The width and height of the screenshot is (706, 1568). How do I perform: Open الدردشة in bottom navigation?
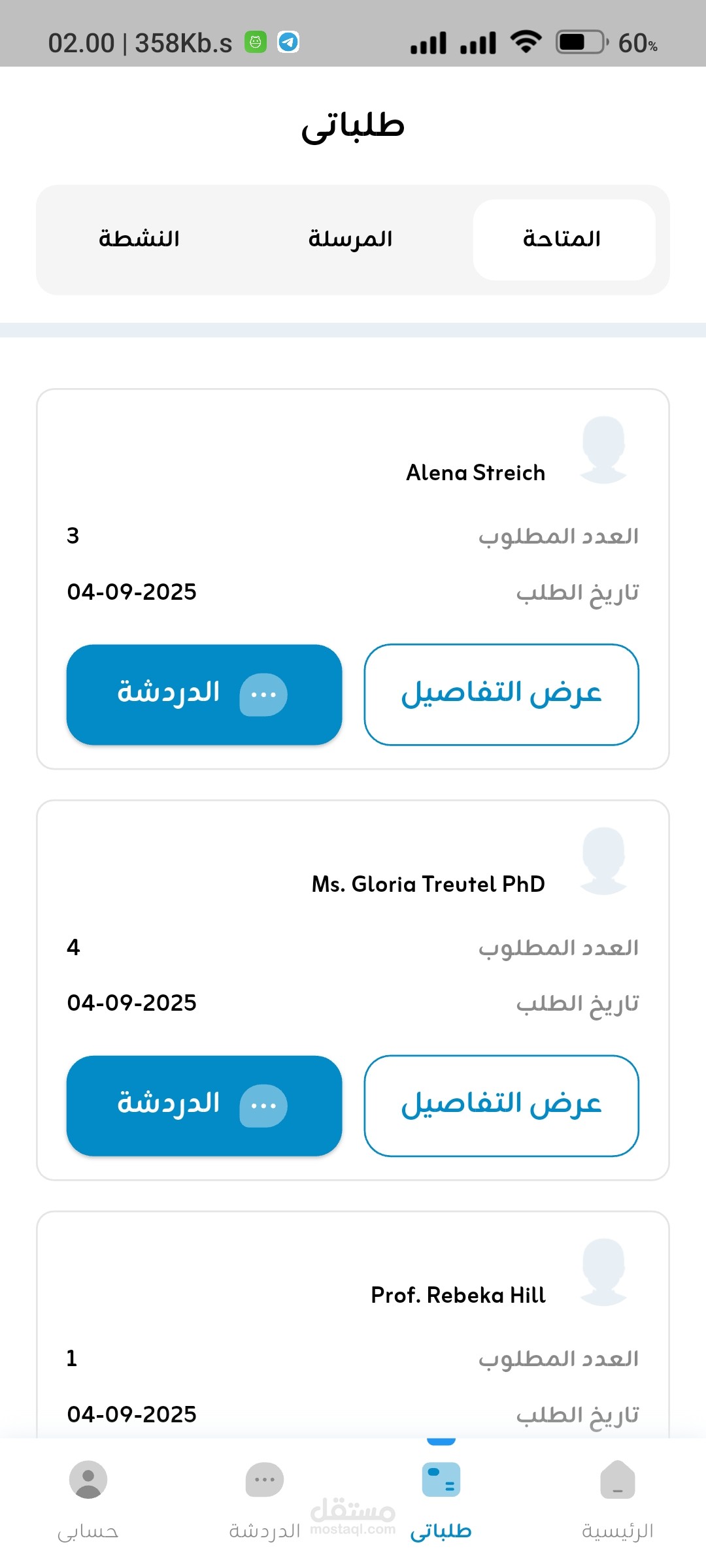coord(265,1496)
